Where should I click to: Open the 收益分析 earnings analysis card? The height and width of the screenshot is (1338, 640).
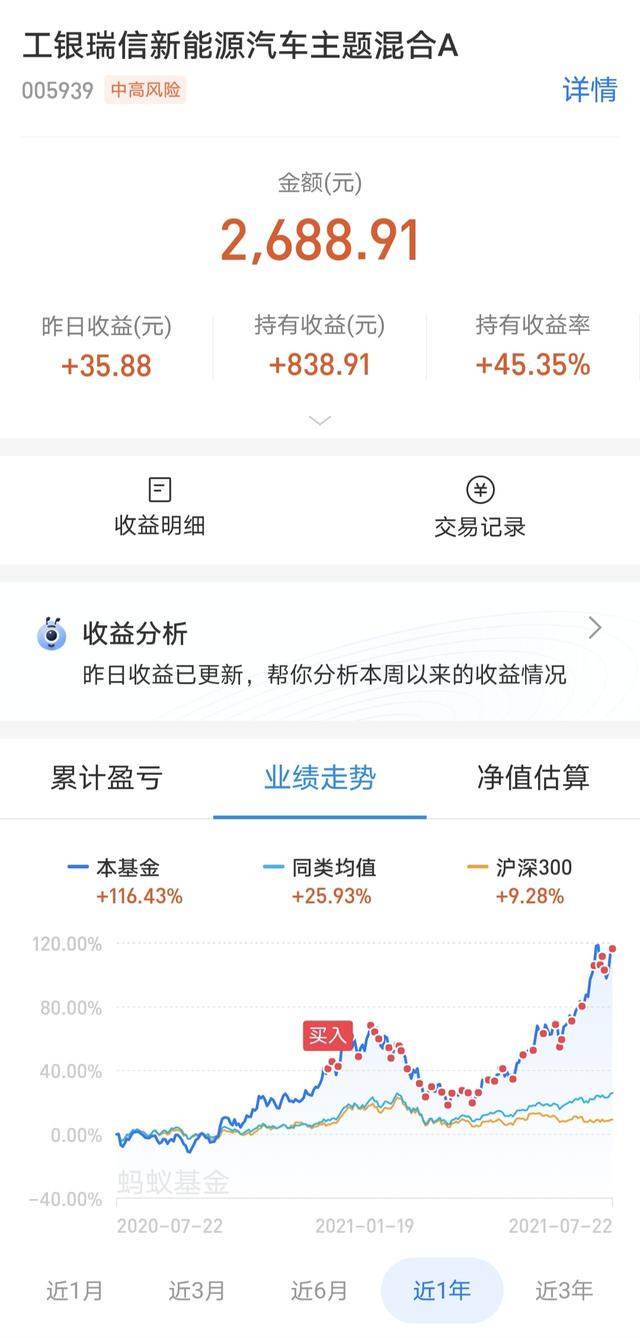(x=320, y=651)
